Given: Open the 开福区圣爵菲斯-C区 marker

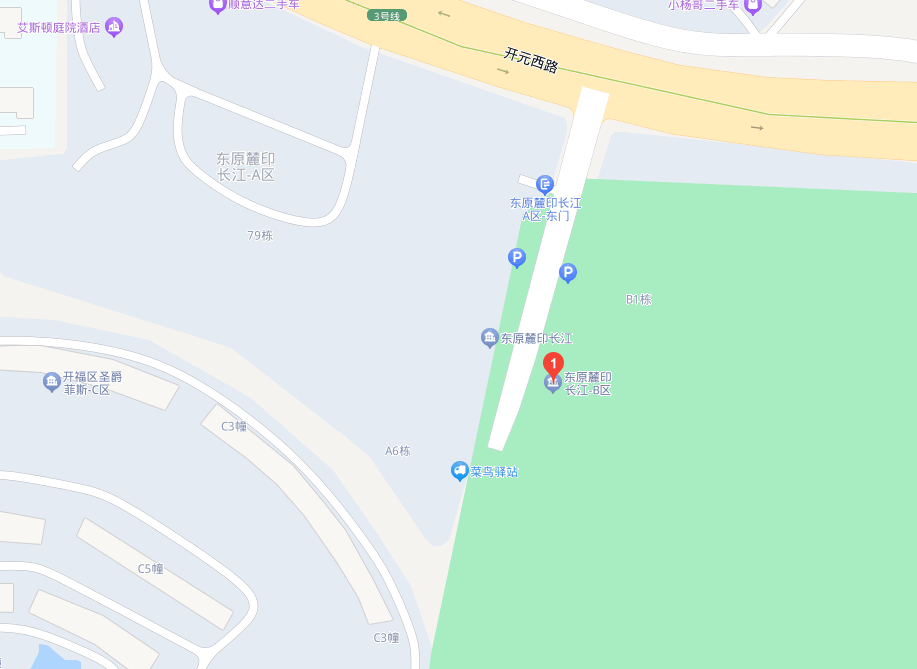Looking at the screenshot, I should click(52, 382).
